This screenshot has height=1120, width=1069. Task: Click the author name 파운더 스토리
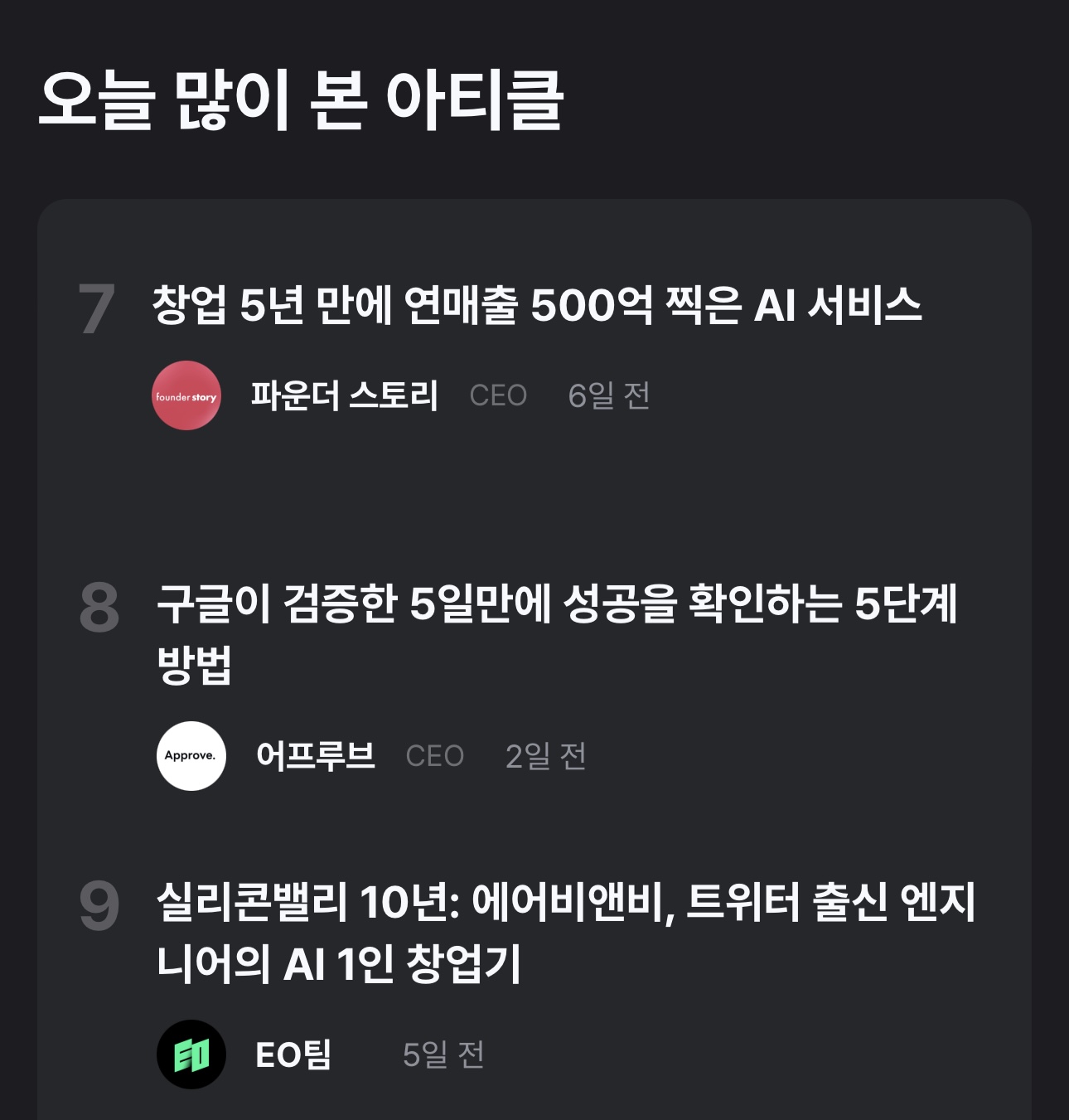click(343, 396)
